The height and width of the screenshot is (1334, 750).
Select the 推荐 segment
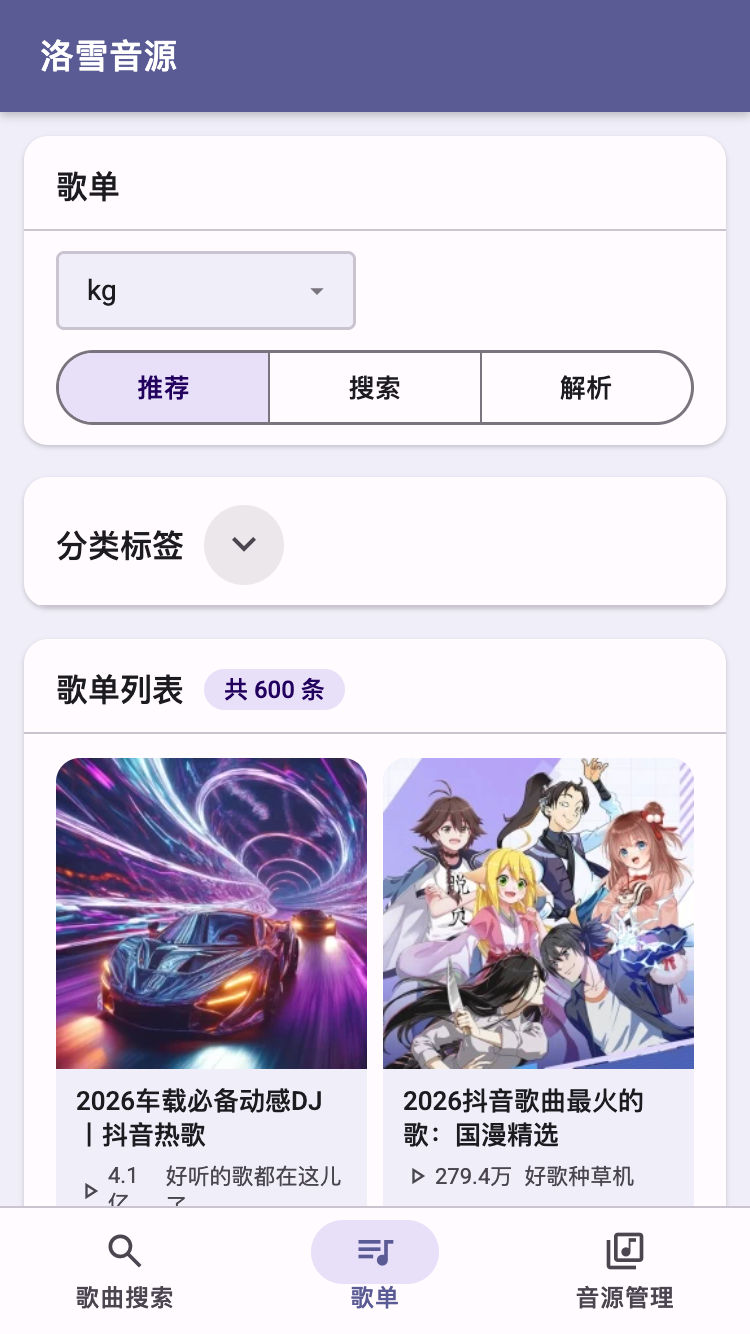[164, 388]
